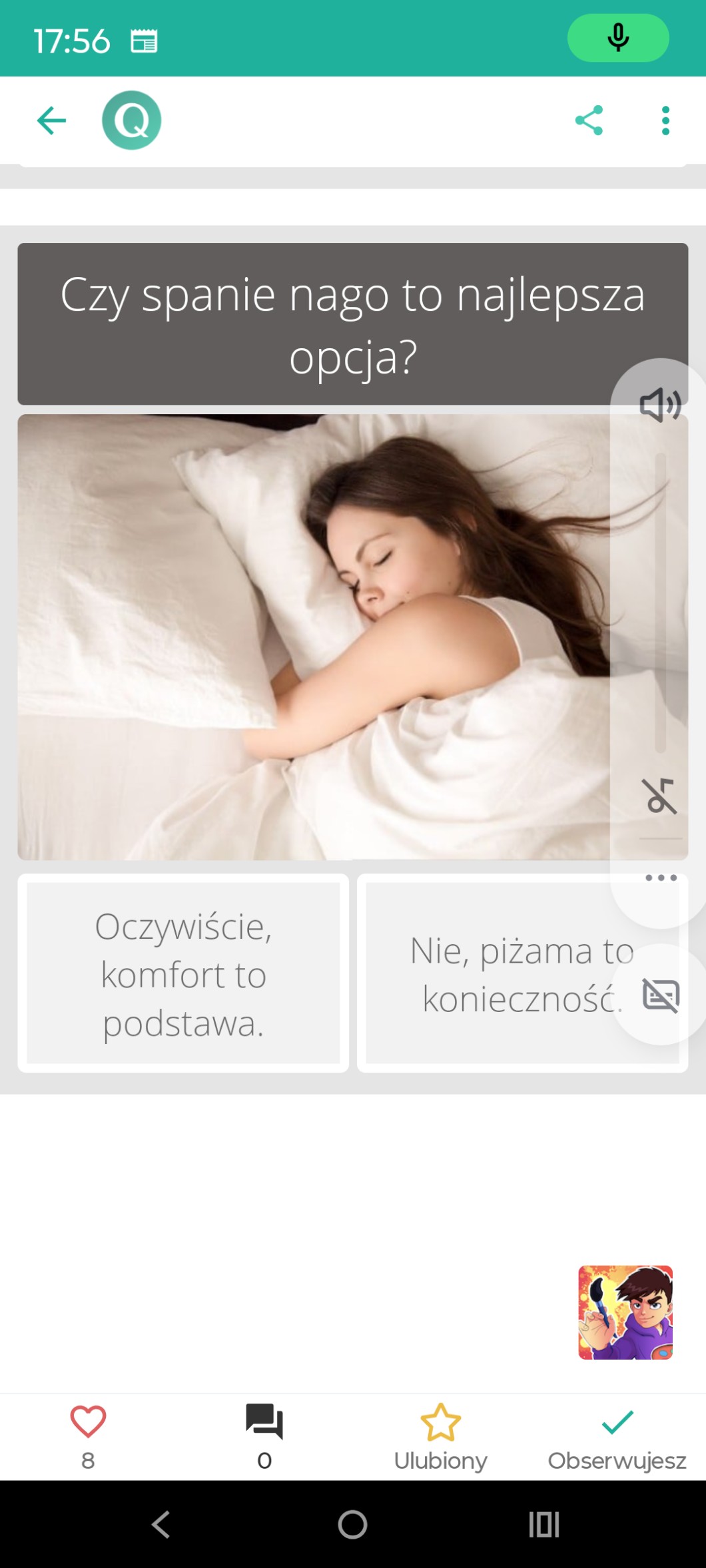The image size is (706, 1568).
Task: Turn off captions with the subtitles icon
Action: (661, 995)
